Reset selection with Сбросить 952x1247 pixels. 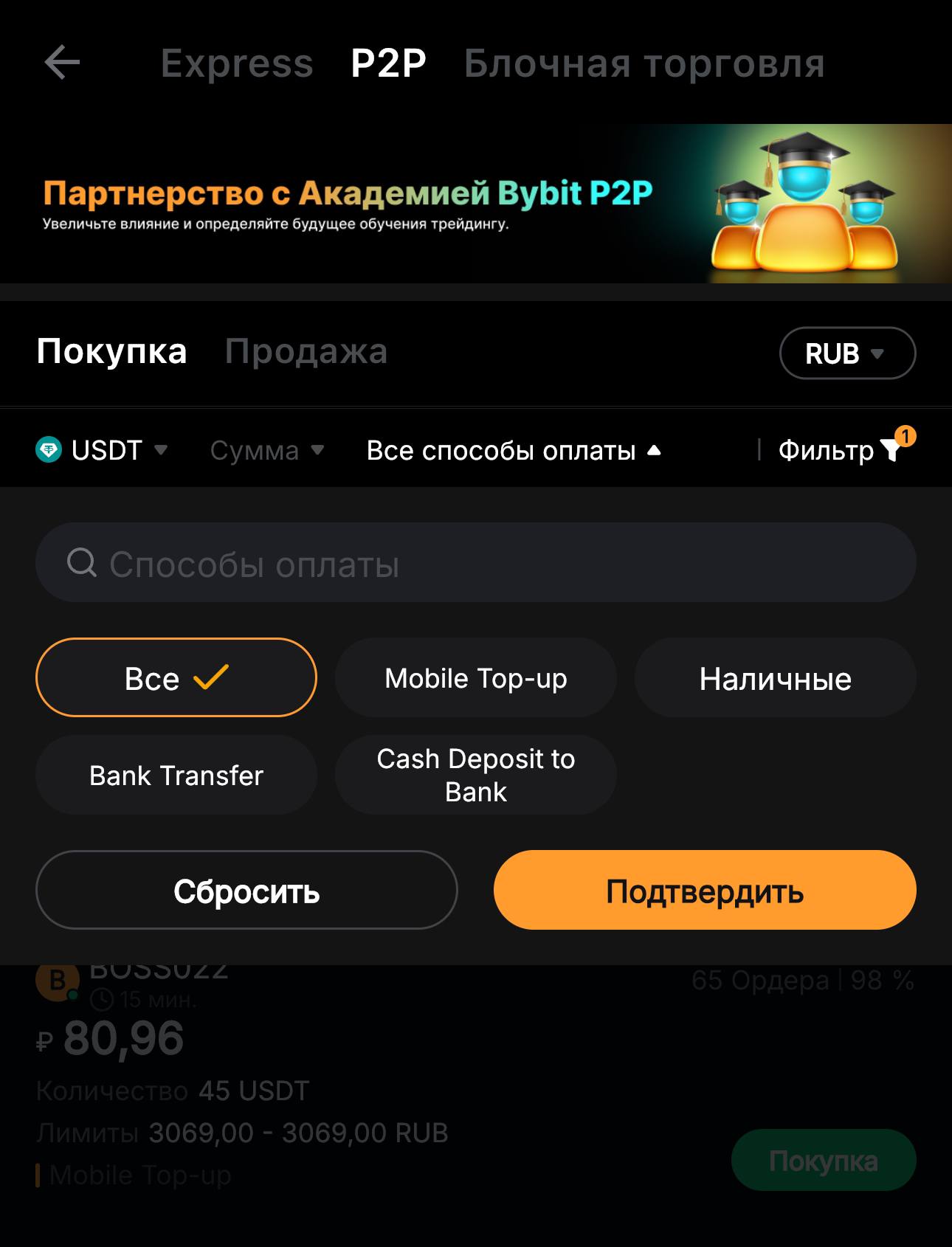(246, 891)
